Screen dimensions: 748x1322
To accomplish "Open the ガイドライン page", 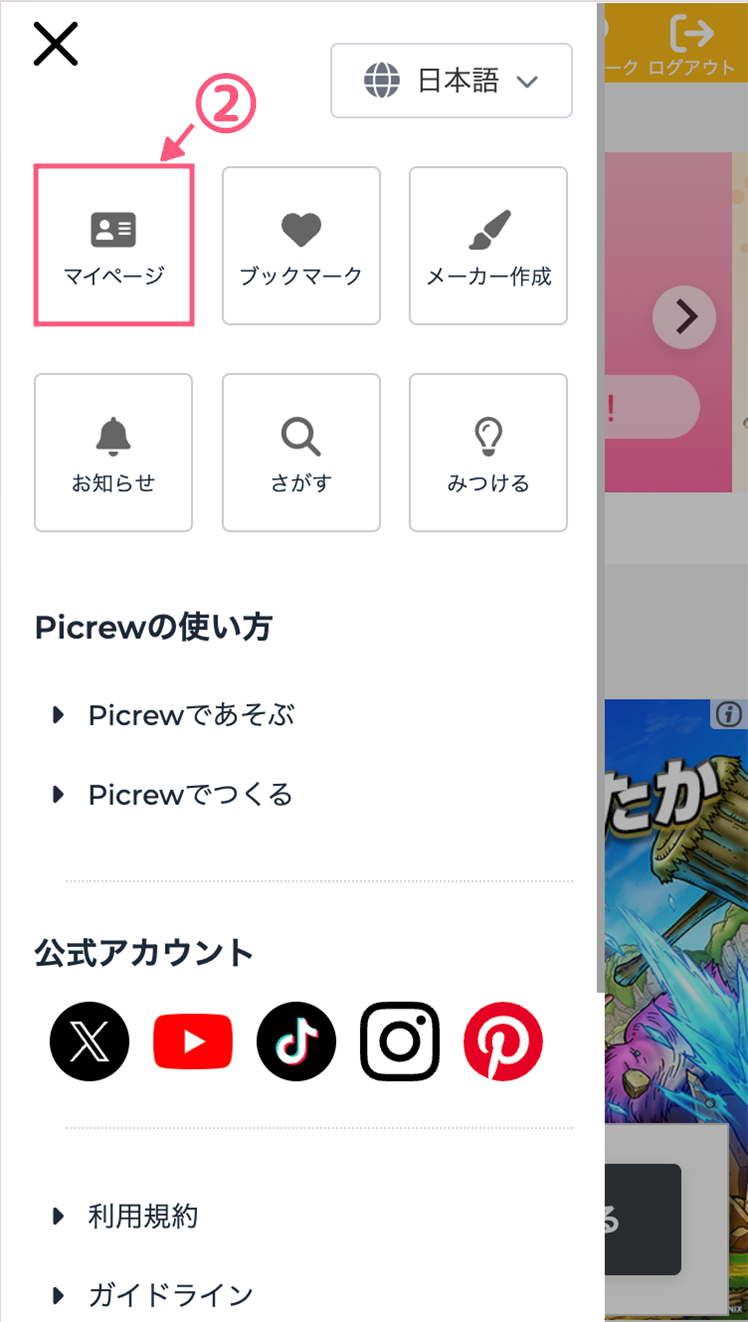I will [170, 1295].
